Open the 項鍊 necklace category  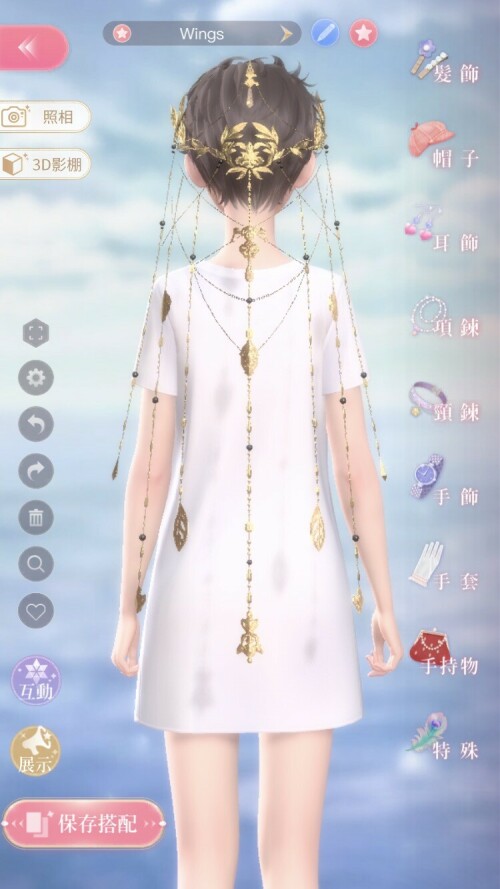446,316
